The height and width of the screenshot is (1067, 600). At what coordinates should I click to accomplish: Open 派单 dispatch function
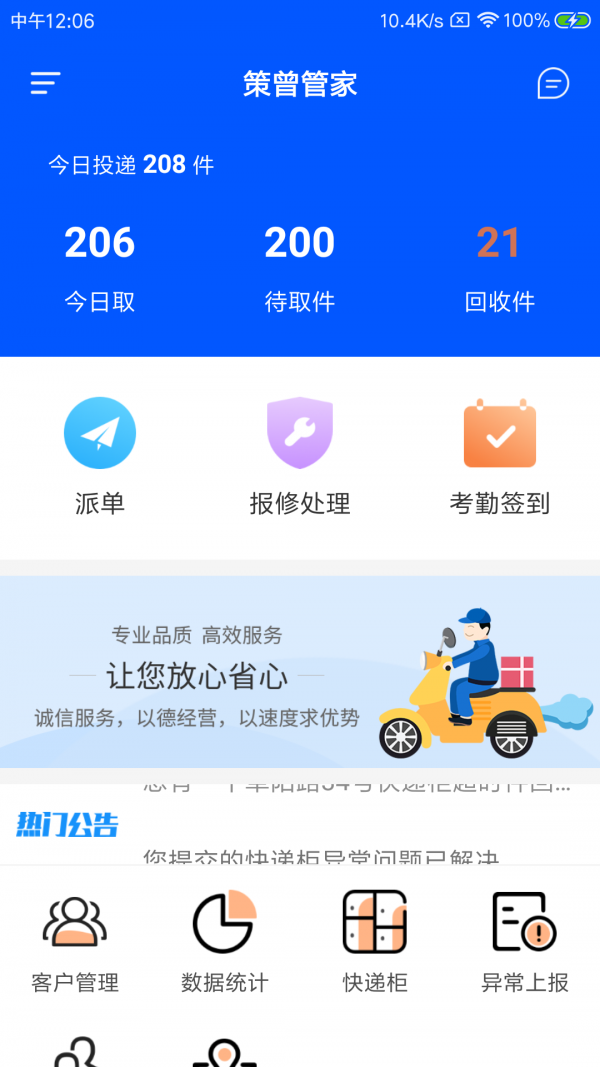pos(100,456)
